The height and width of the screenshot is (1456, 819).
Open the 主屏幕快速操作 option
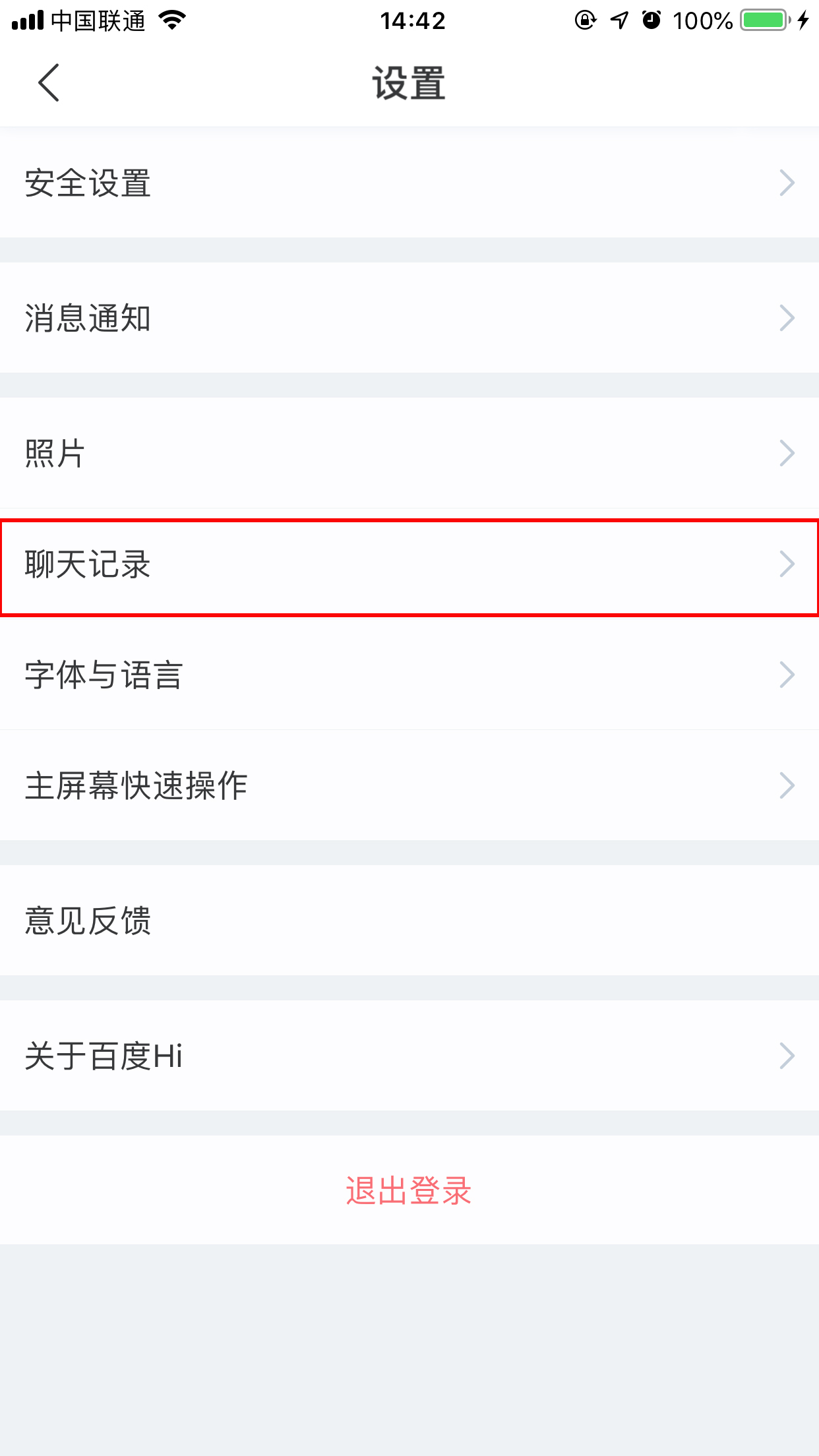(x=409, y=785)
